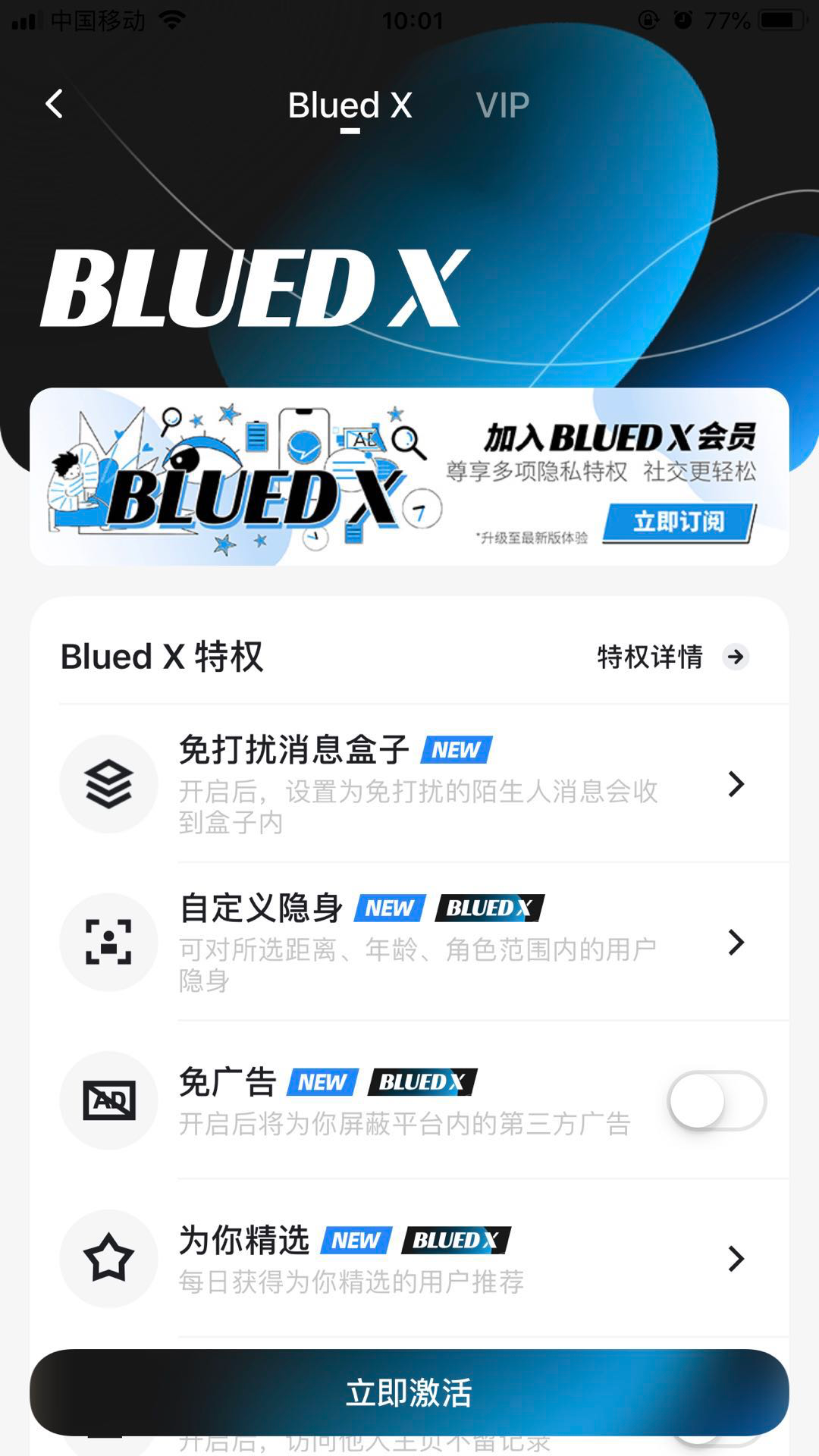Go back using the top-left arrow
Screen dimensions: 819x1456
55,104
